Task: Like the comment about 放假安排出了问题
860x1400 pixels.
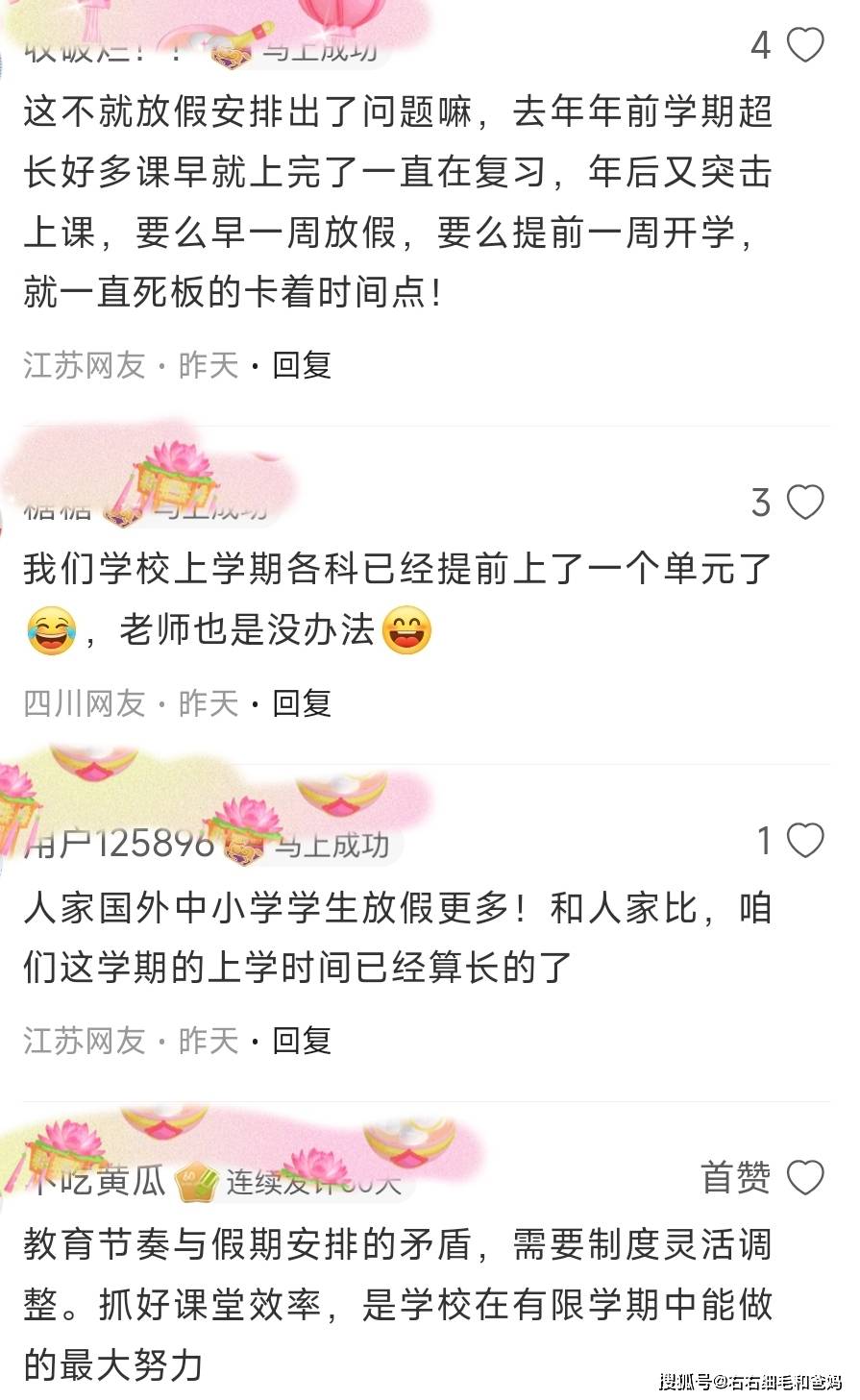Action: coord(805,45)
